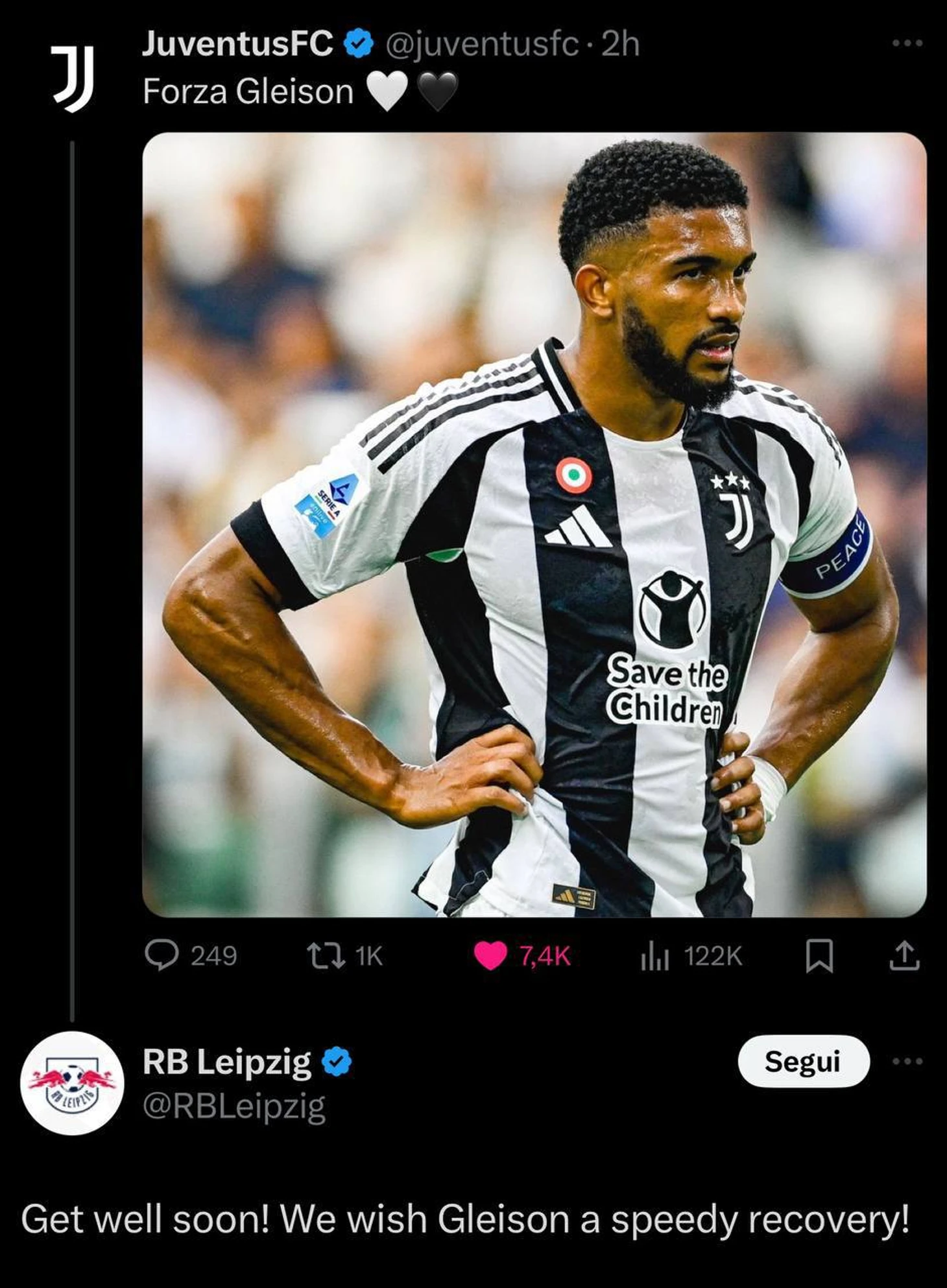947x1288 pixels.
Task: Open overflow menu on JuventusFC tweet
Action: click(907, 43)
